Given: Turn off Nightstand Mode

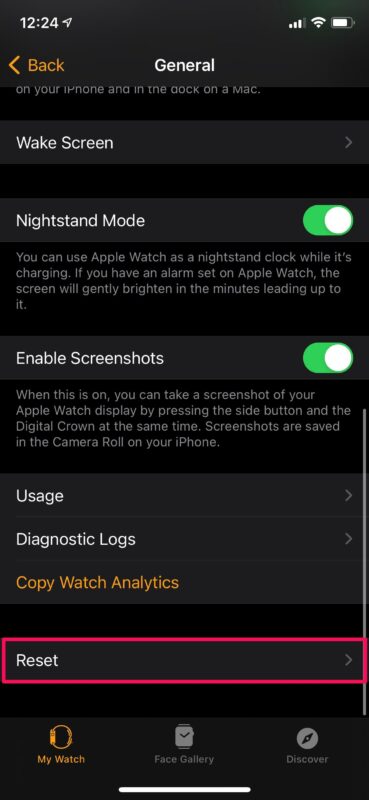Looking at the screenshot, I should 328,220.
